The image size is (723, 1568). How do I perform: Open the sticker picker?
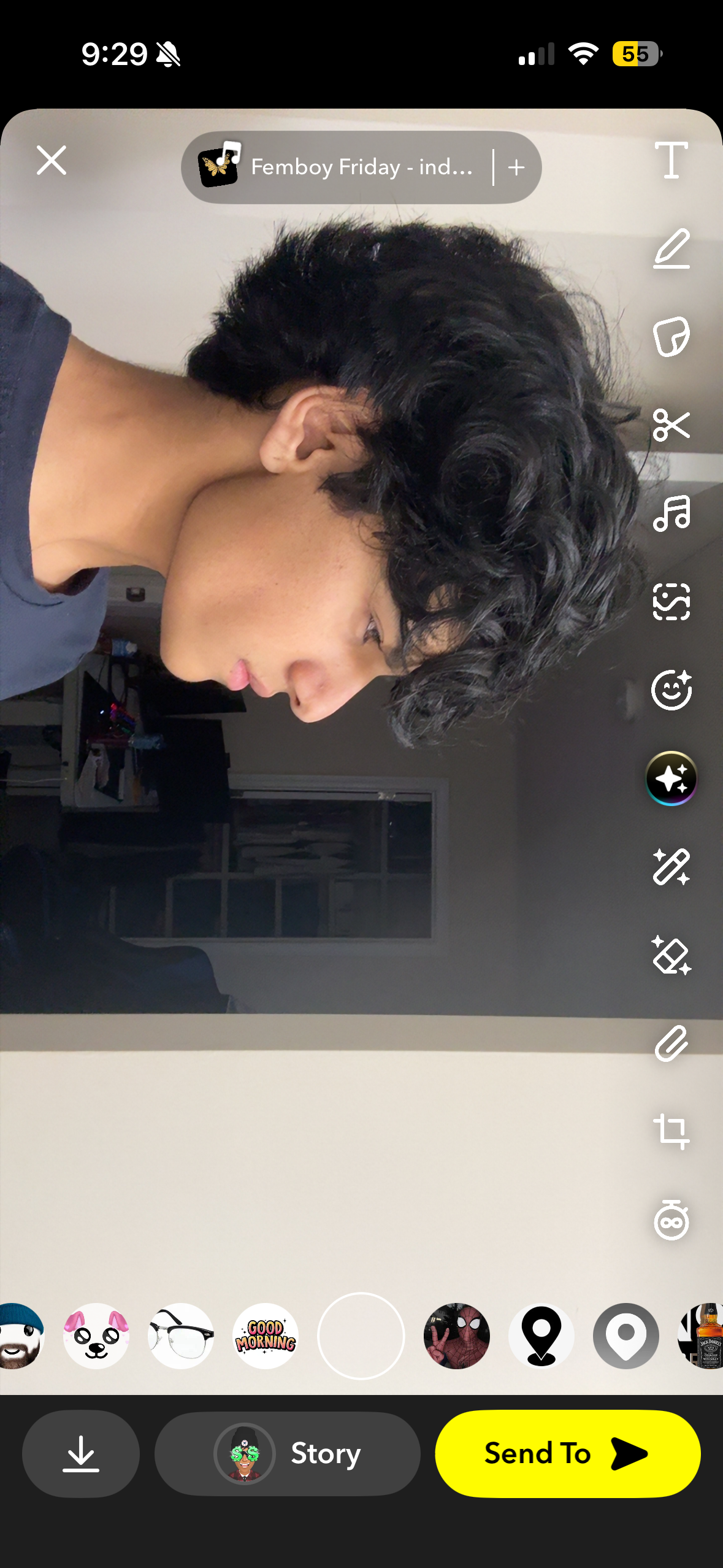pyautogui.click(x=671, y=337)
